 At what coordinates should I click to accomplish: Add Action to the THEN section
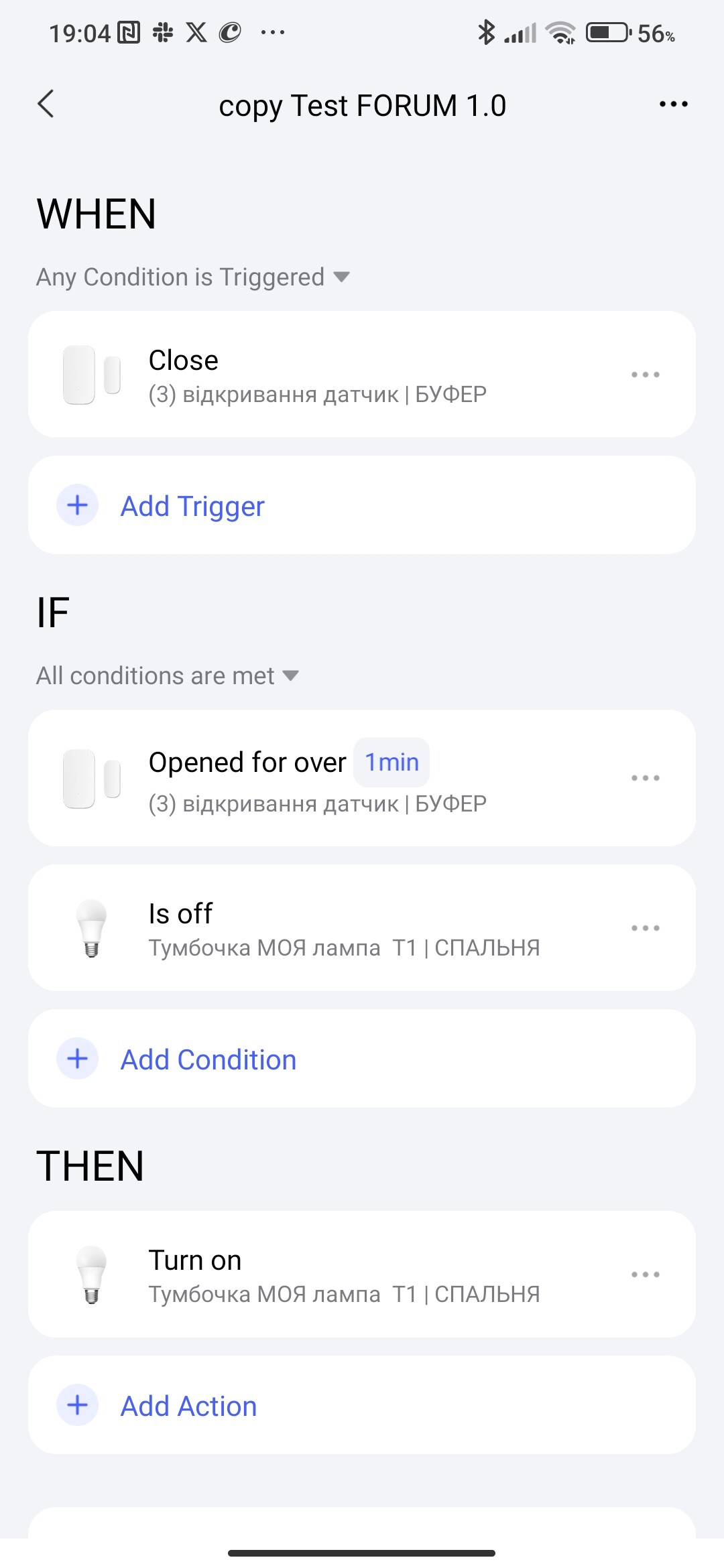[188, 1406]
